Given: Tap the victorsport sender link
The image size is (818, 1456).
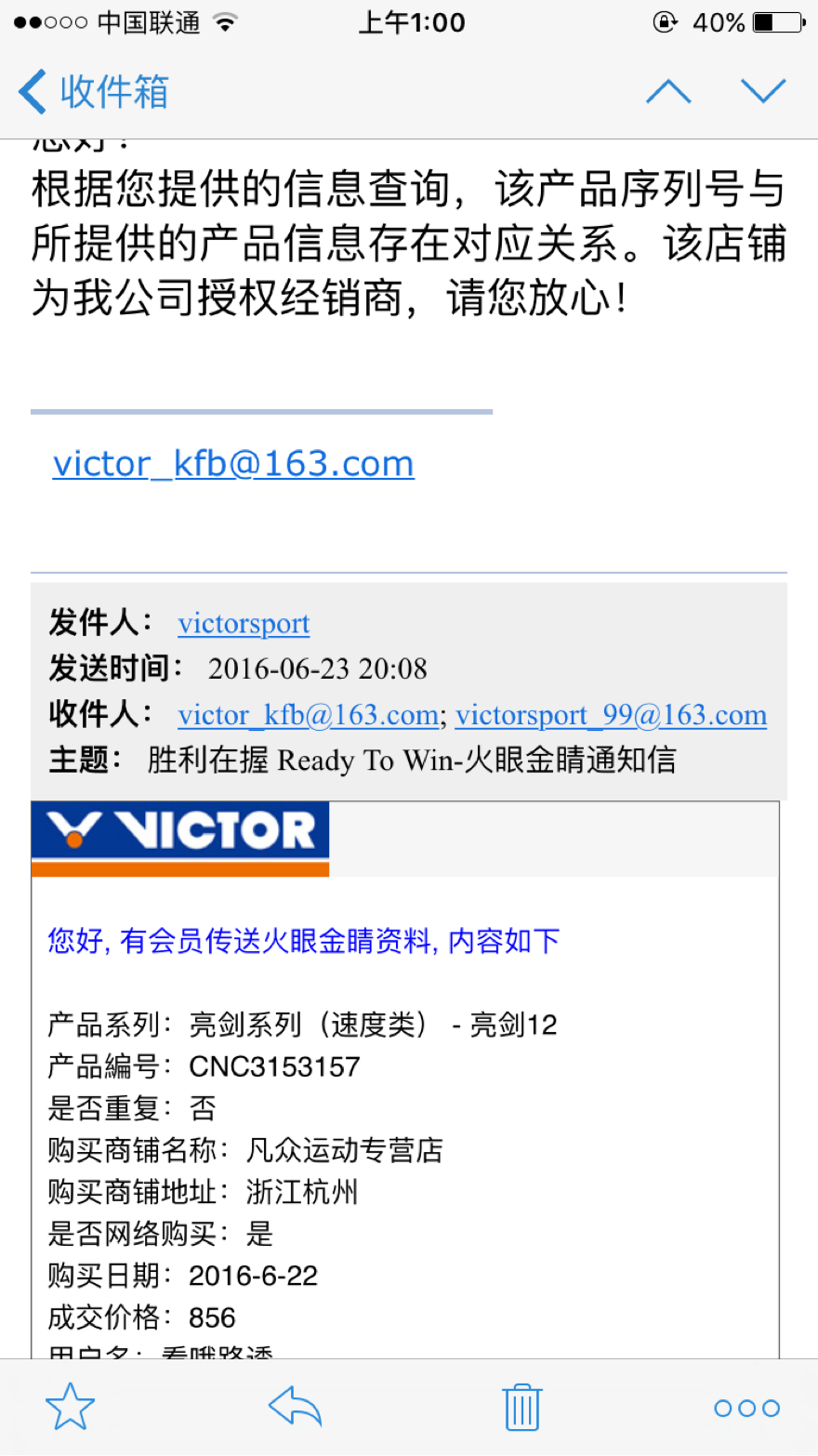Looking at the screenshot, I should [244, 623].
